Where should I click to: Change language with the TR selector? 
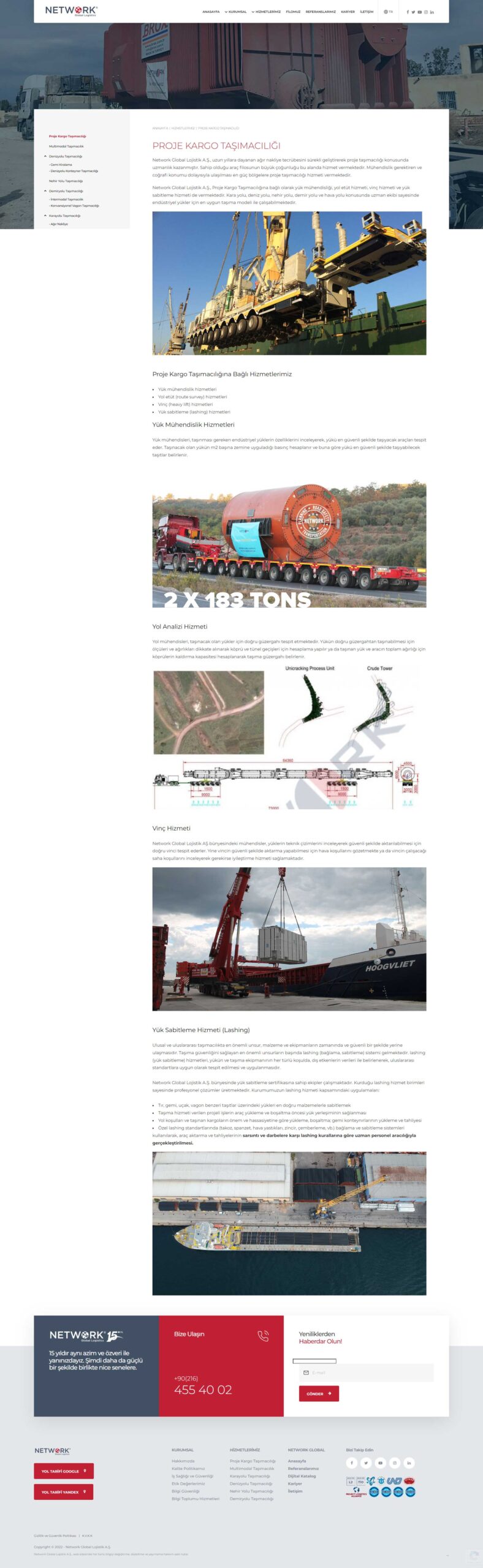pyautogui.click(x=388, y=12)
